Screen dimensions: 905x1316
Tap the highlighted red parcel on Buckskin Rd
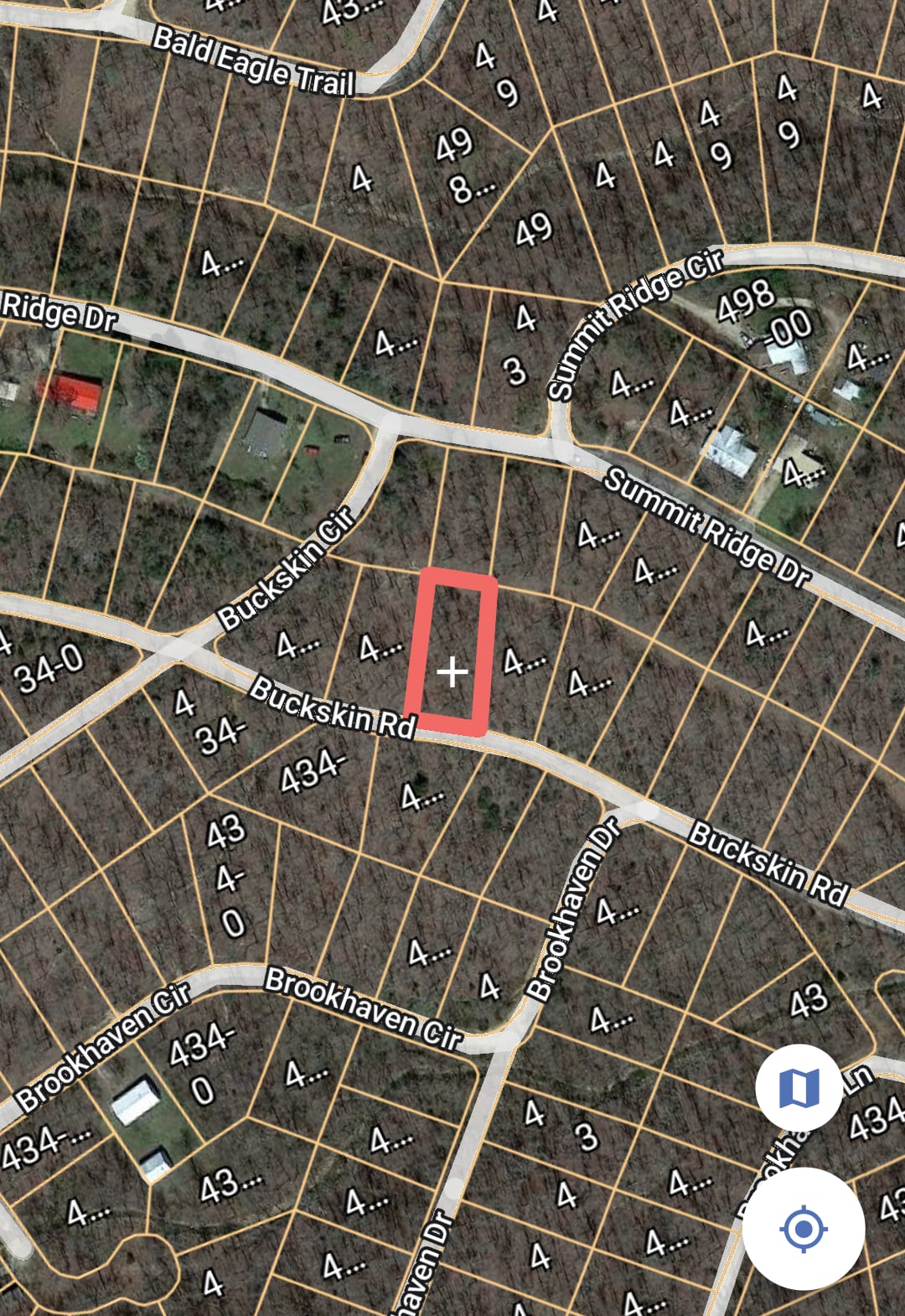(452, 654)
